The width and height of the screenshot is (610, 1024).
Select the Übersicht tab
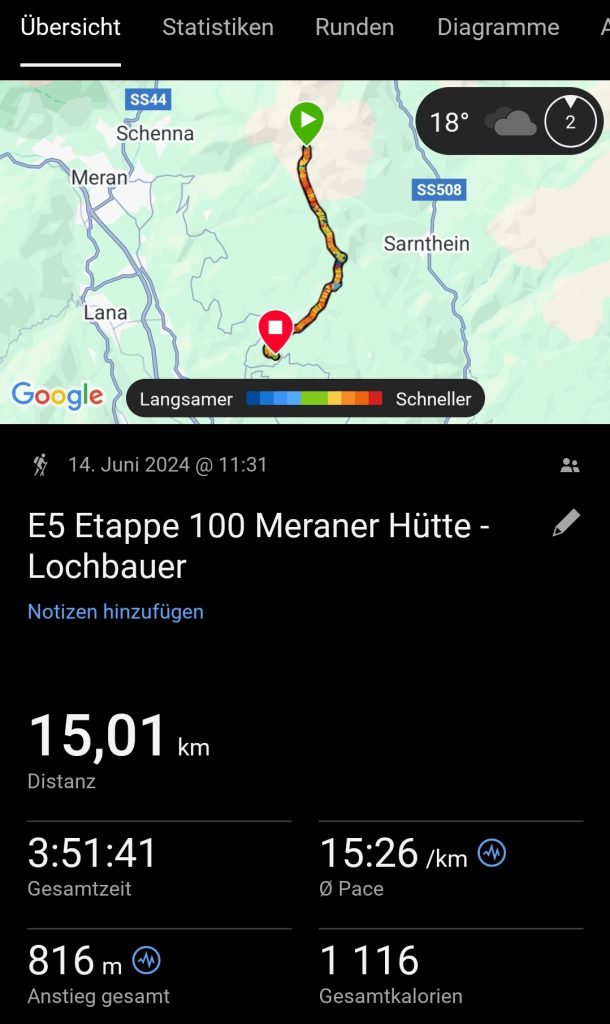[70, 28]
